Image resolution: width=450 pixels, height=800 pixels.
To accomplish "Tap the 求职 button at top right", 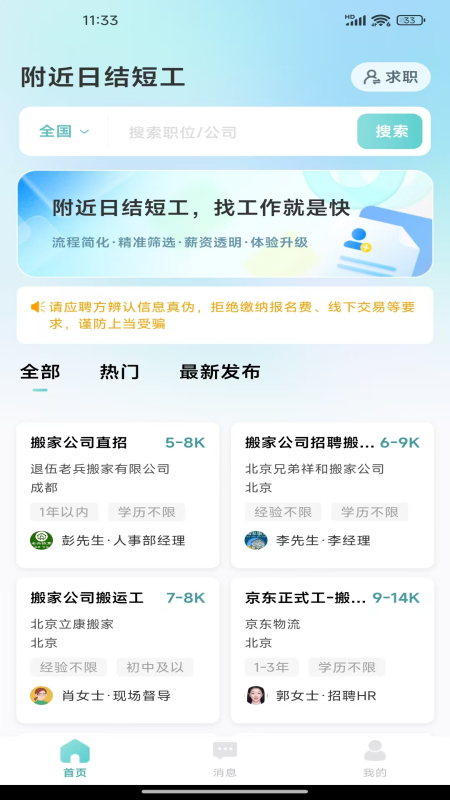I will [x=390, y=77].
